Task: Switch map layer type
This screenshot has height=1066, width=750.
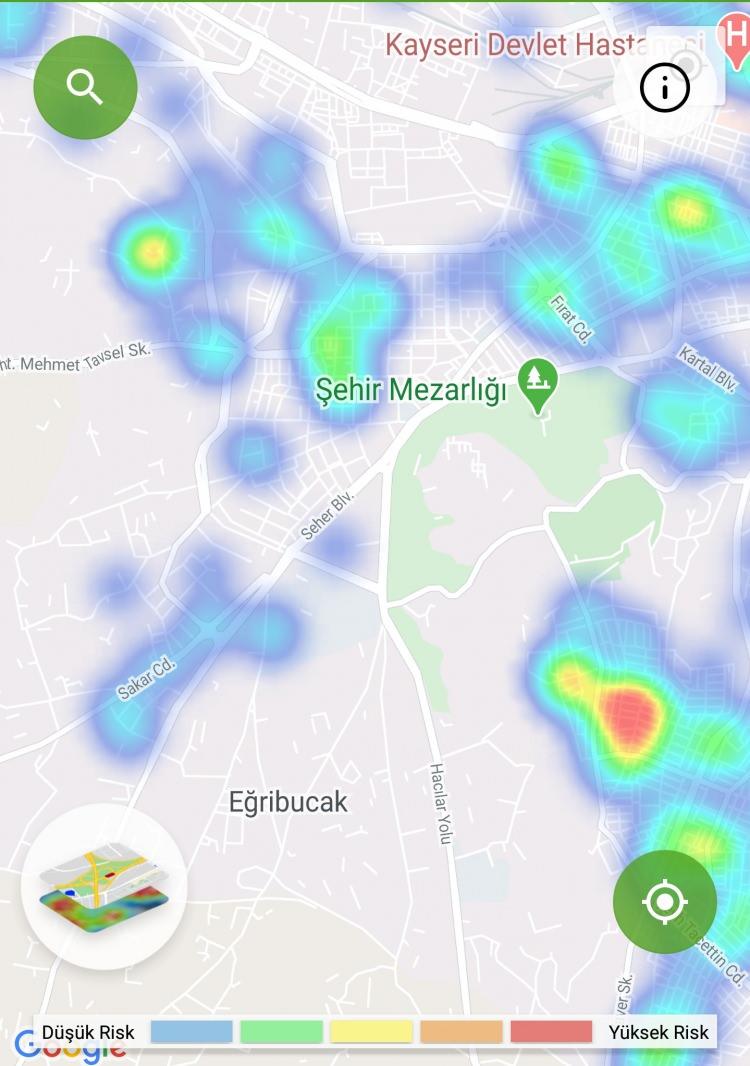Action: tap(104, 886)
